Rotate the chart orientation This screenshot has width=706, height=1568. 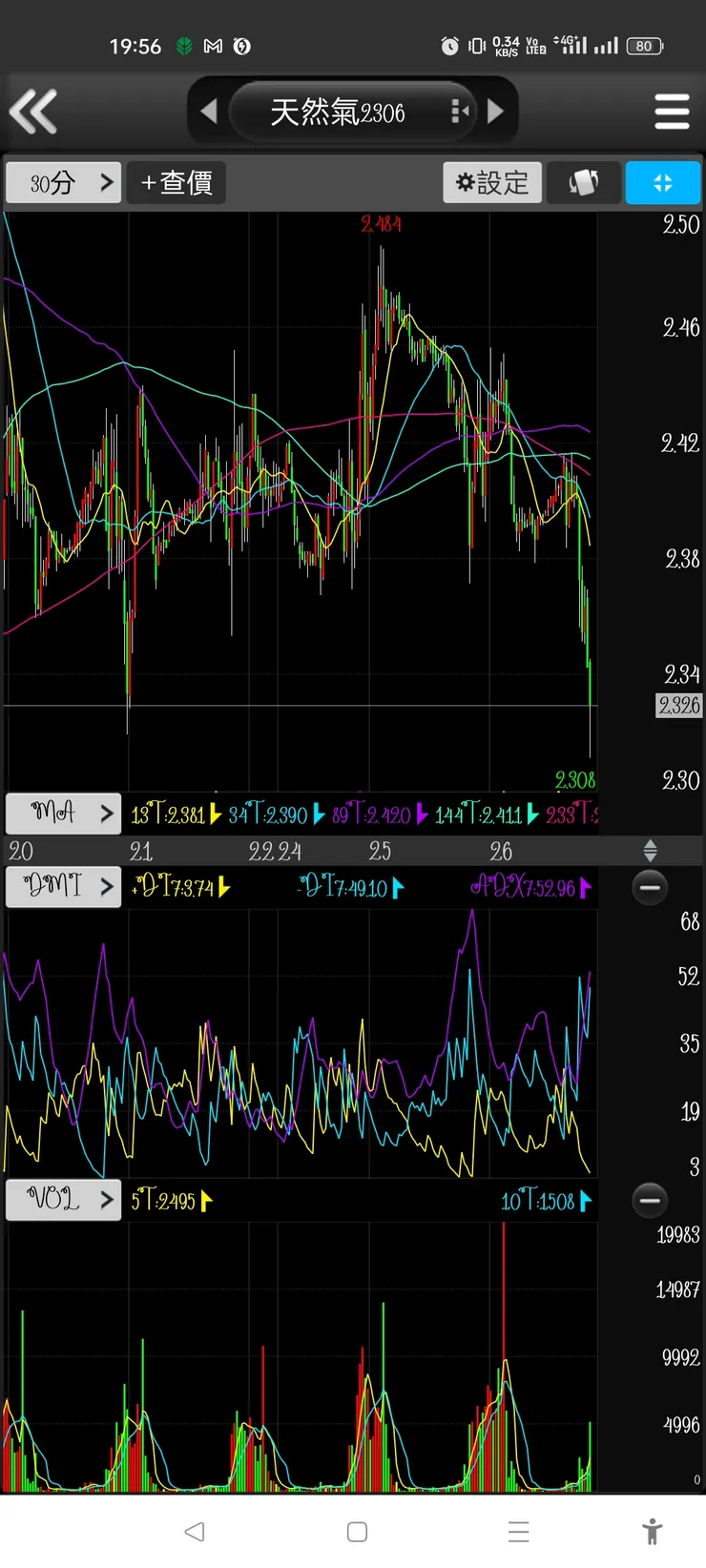pos(583,182)
